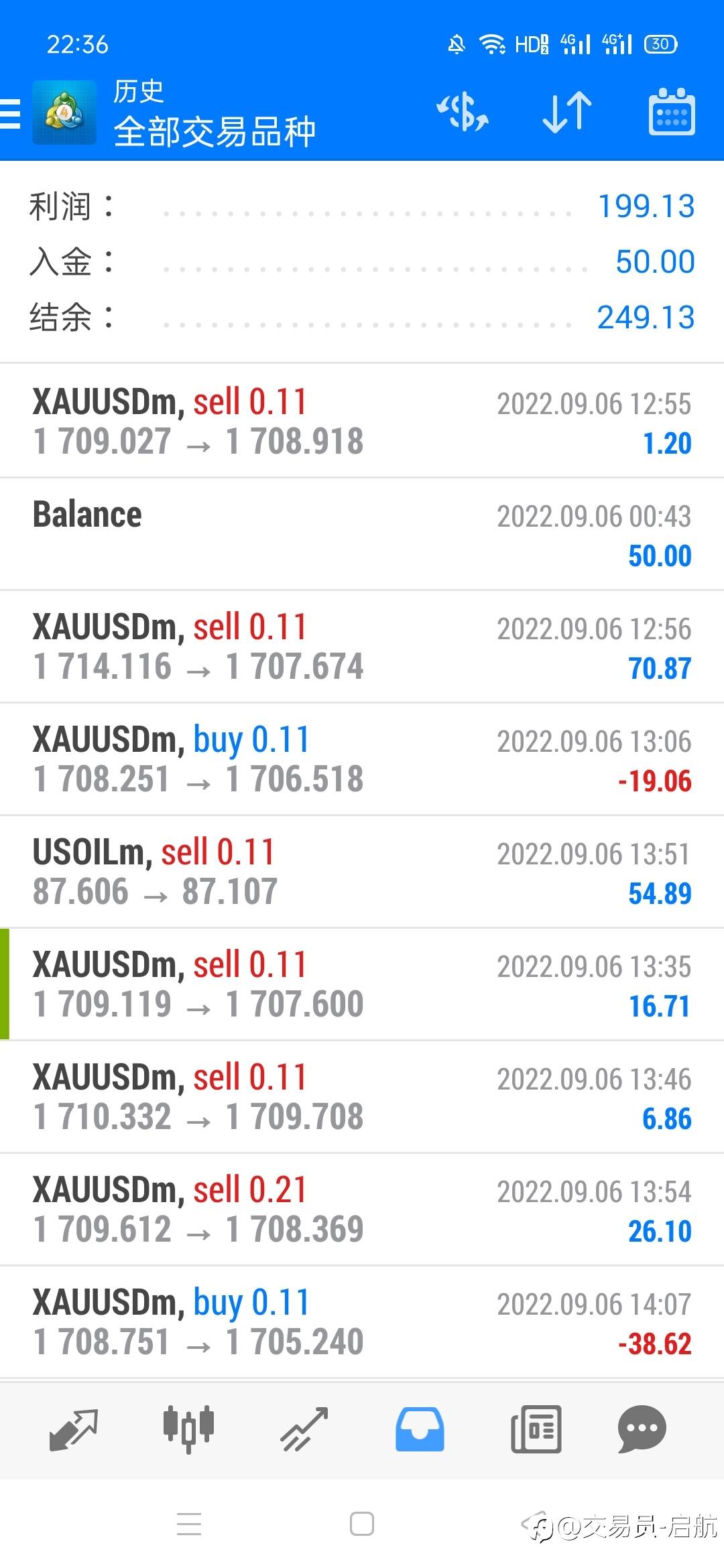The width and height of the screenshot is (724, 1568).
Task: Open the sort order arrows
Action: pyautogui.click(x=567, y=112)
